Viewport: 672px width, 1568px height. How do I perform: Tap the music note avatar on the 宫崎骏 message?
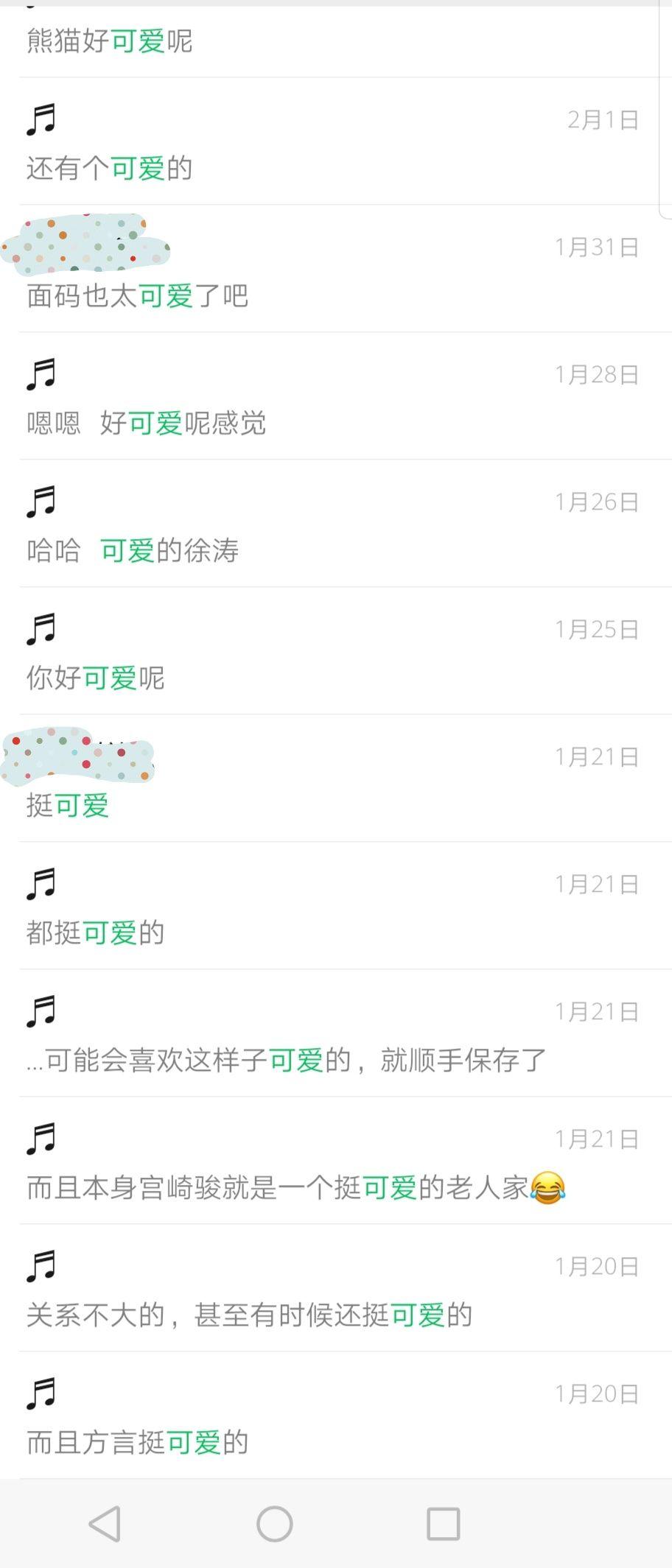[x=42, y=1139]
